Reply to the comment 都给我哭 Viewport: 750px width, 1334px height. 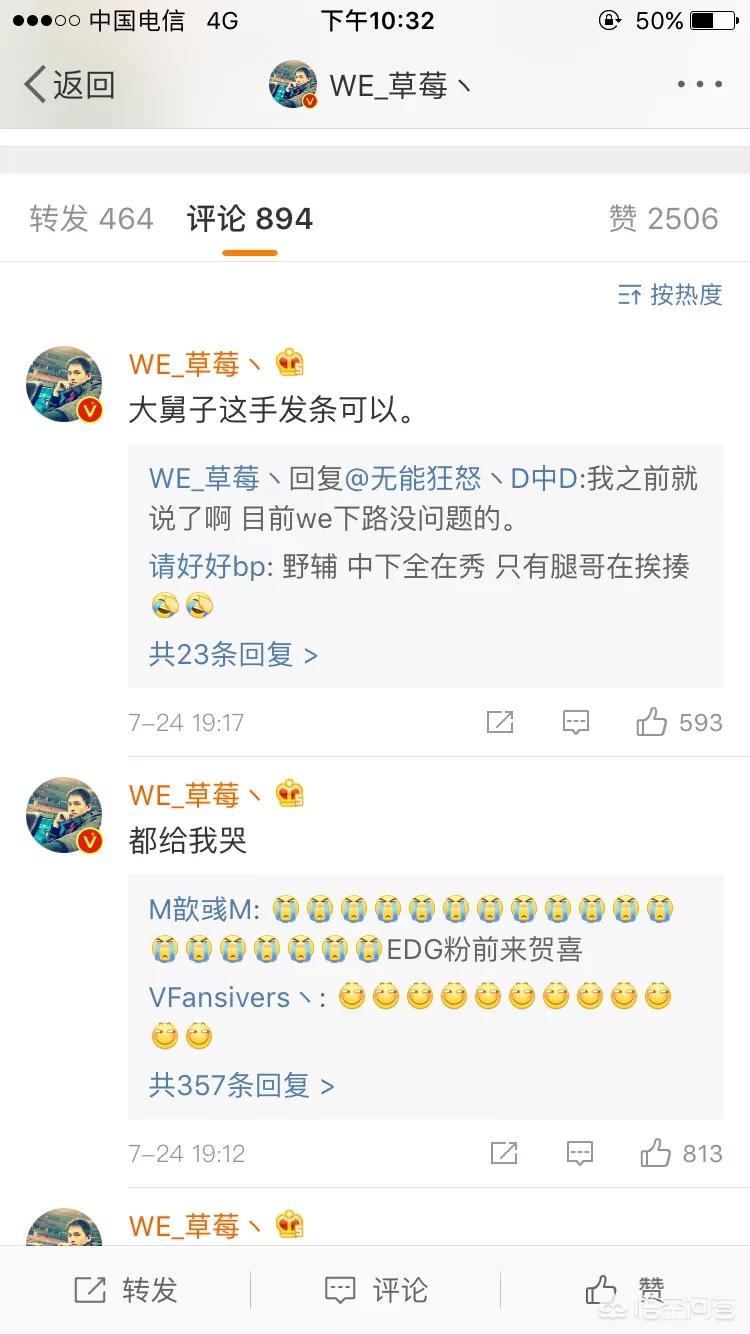(x=580, y=1153)
